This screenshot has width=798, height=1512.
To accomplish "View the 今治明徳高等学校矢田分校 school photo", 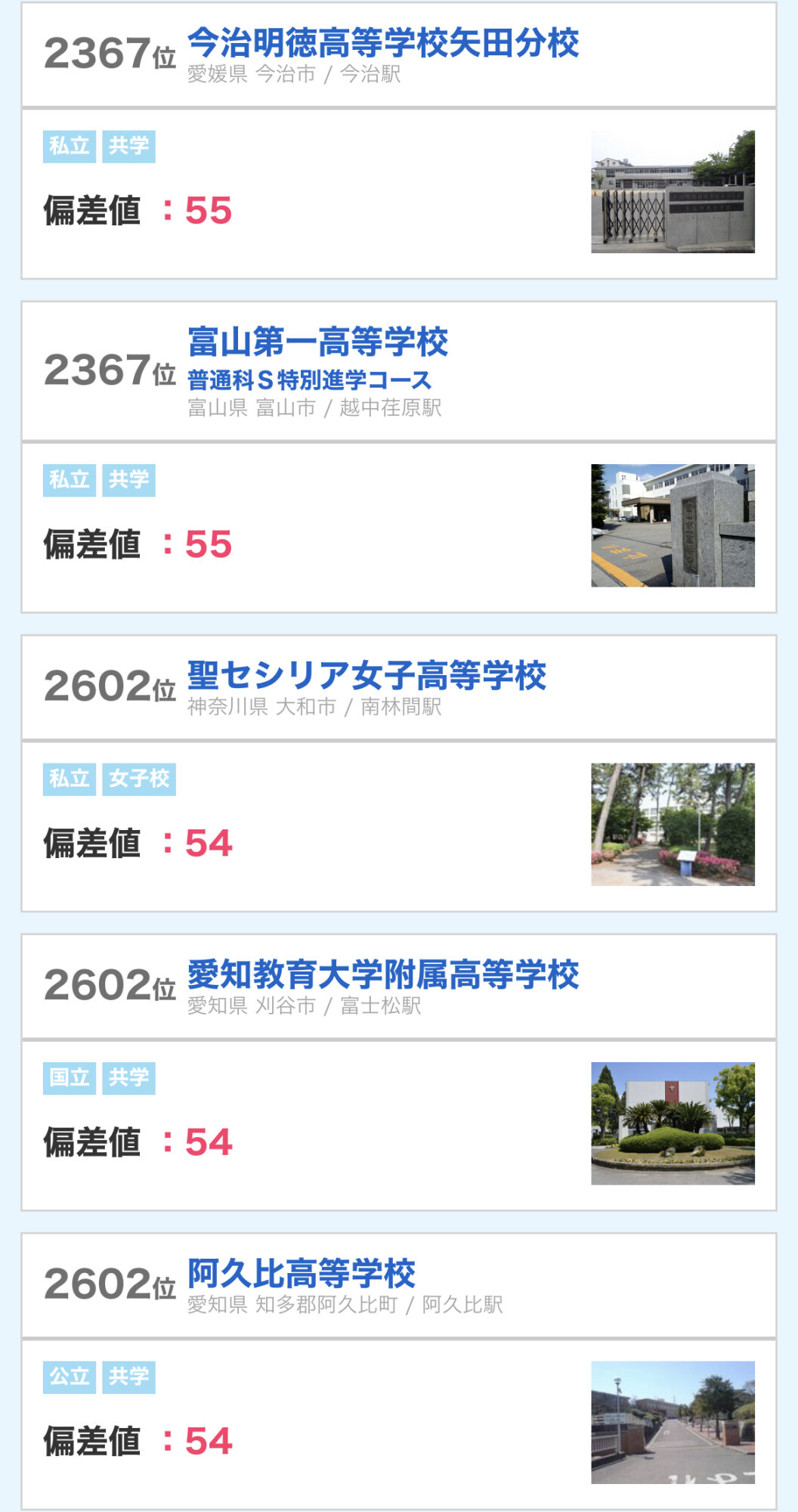I will coord(673,192).
